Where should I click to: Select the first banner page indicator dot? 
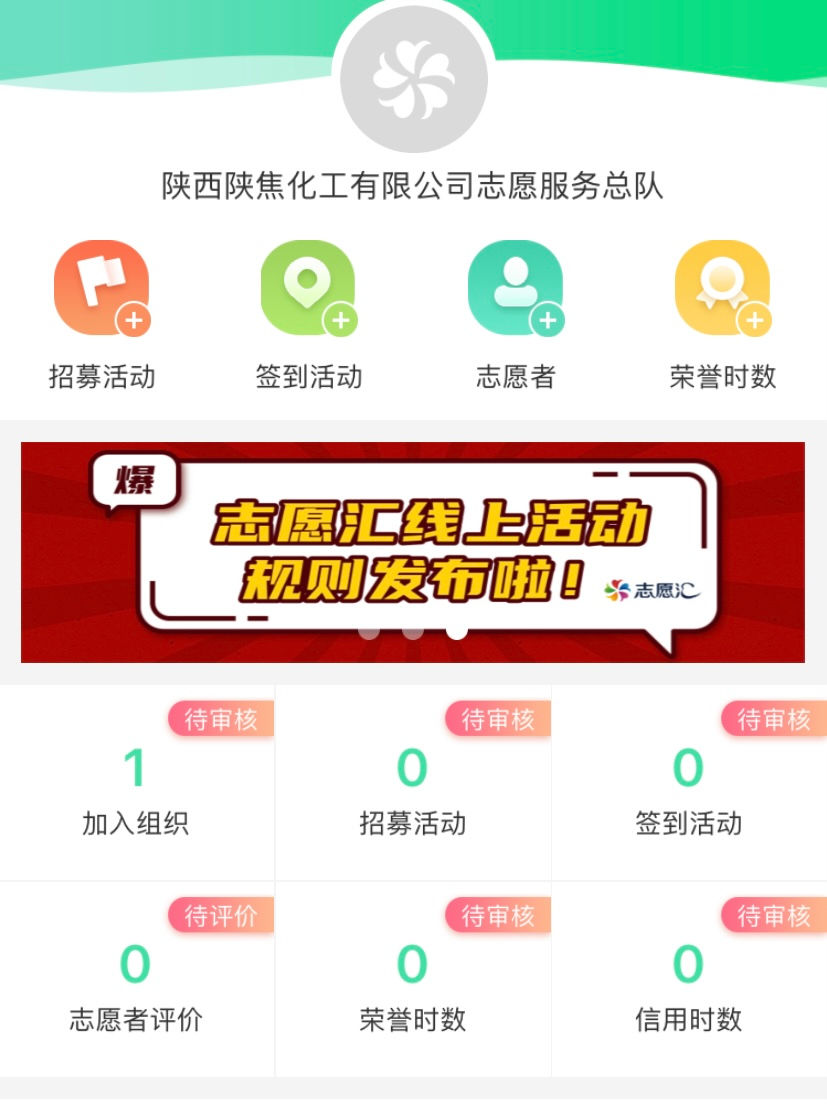click(369, 631)
